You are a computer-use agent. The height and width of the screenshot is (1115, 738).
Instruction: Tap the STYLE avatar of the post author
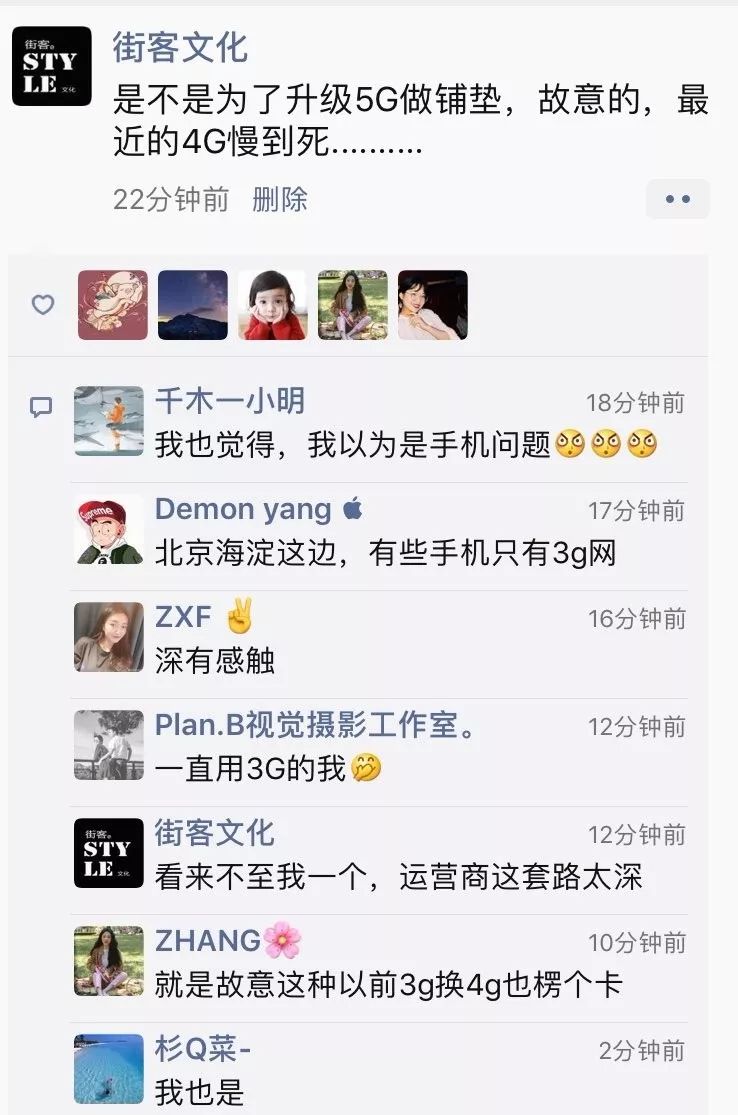(x=52, y=66)
